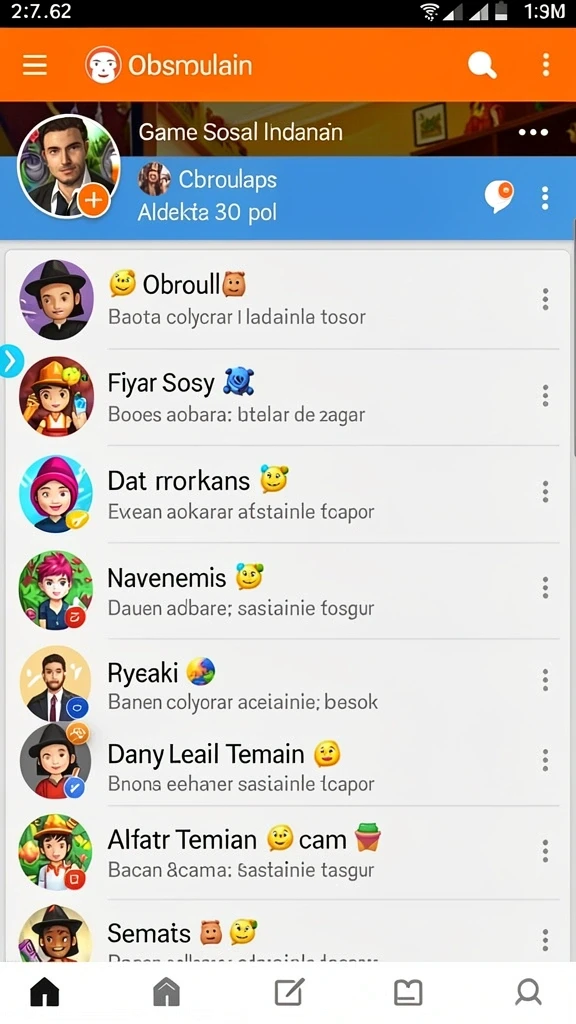Open more options for Navenemis
Screen dimensions: 576x1024
coord(545,588)
